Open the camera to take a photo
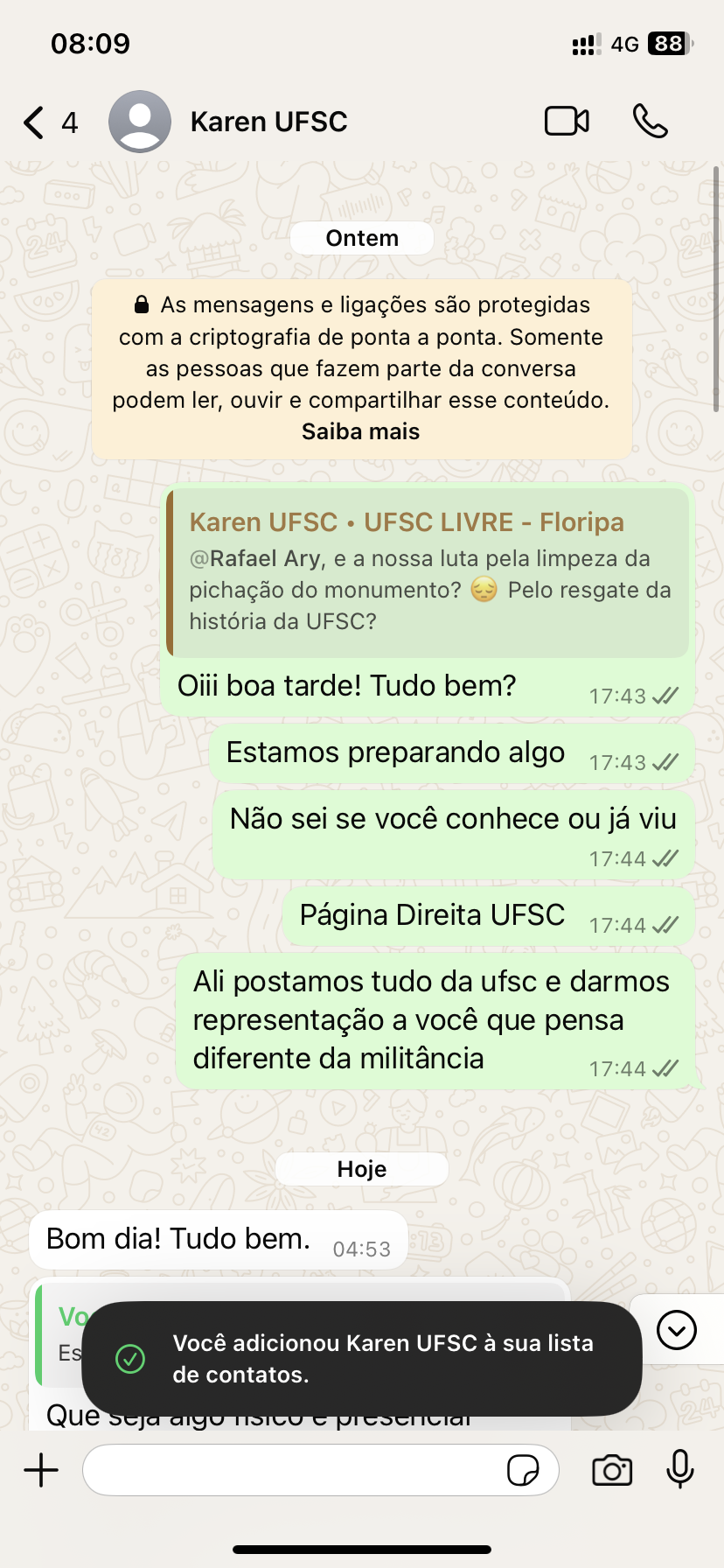 [x=612, y=1470]
